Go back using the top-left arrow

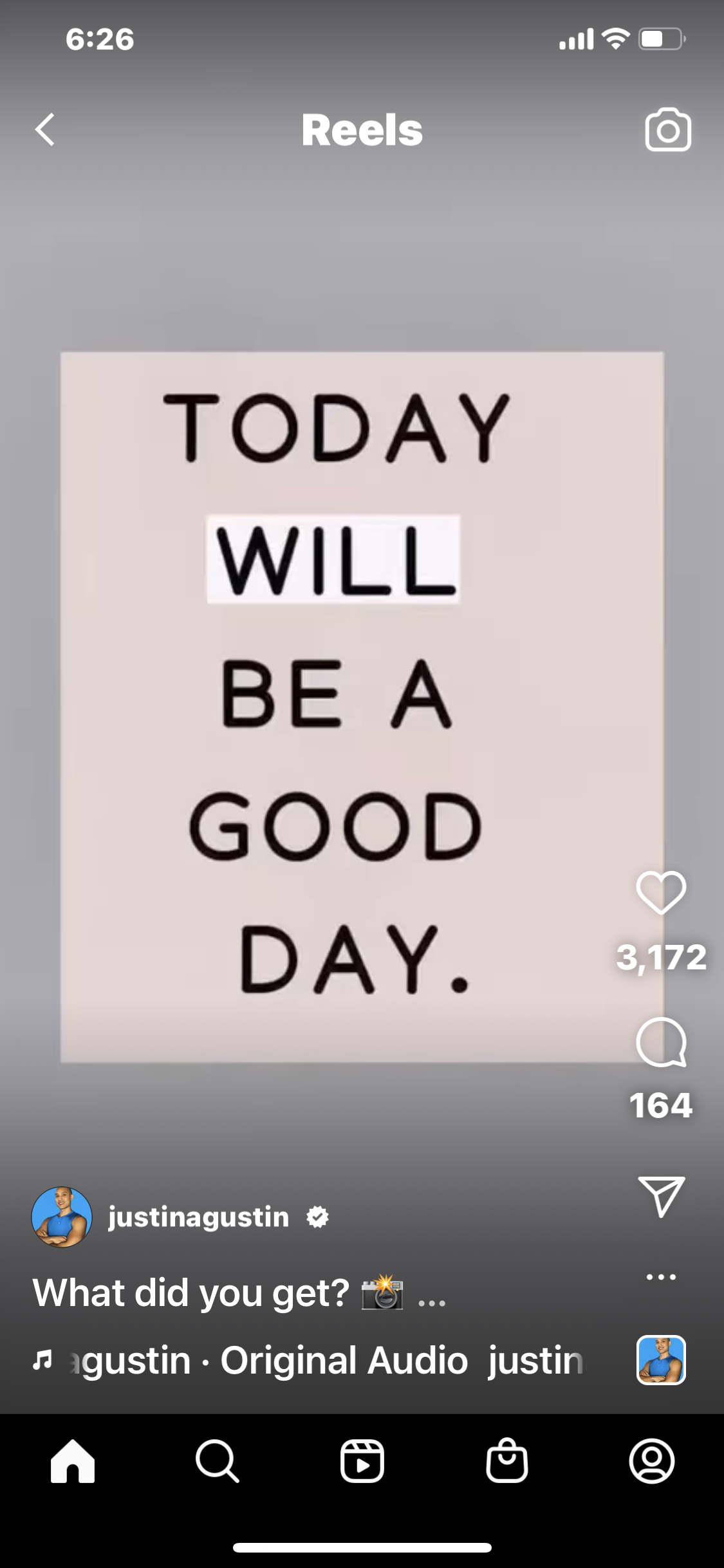pos(45,130)
